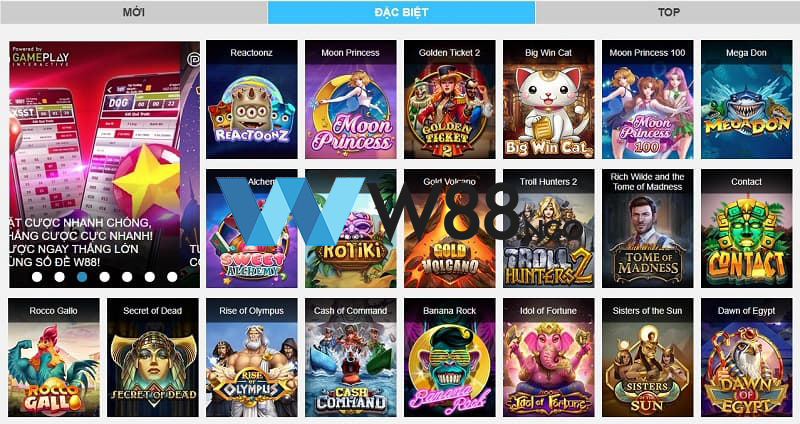
Task: Launch the Golden Ticket 2 game
Action: click(450, 108)
